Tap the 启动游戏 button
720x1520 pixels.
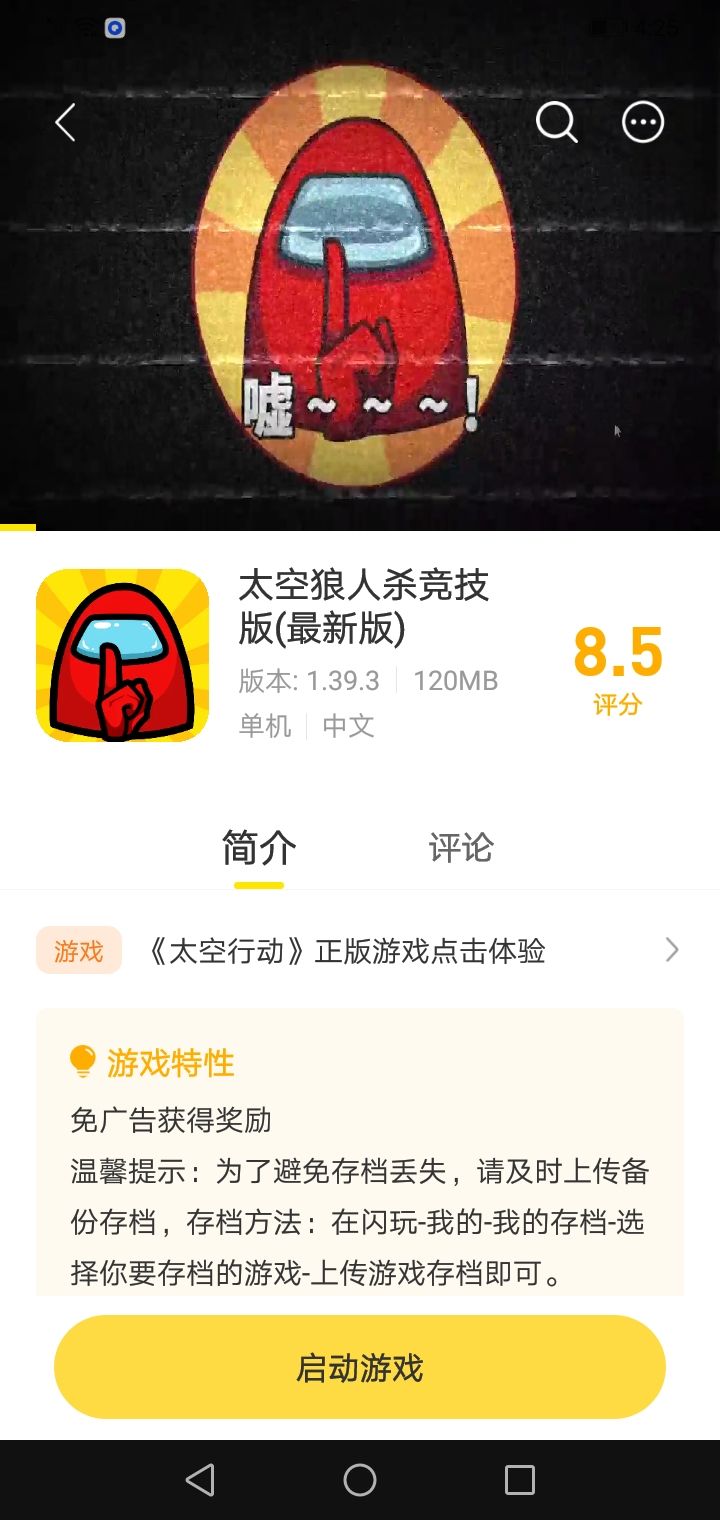coord(360,1367)
